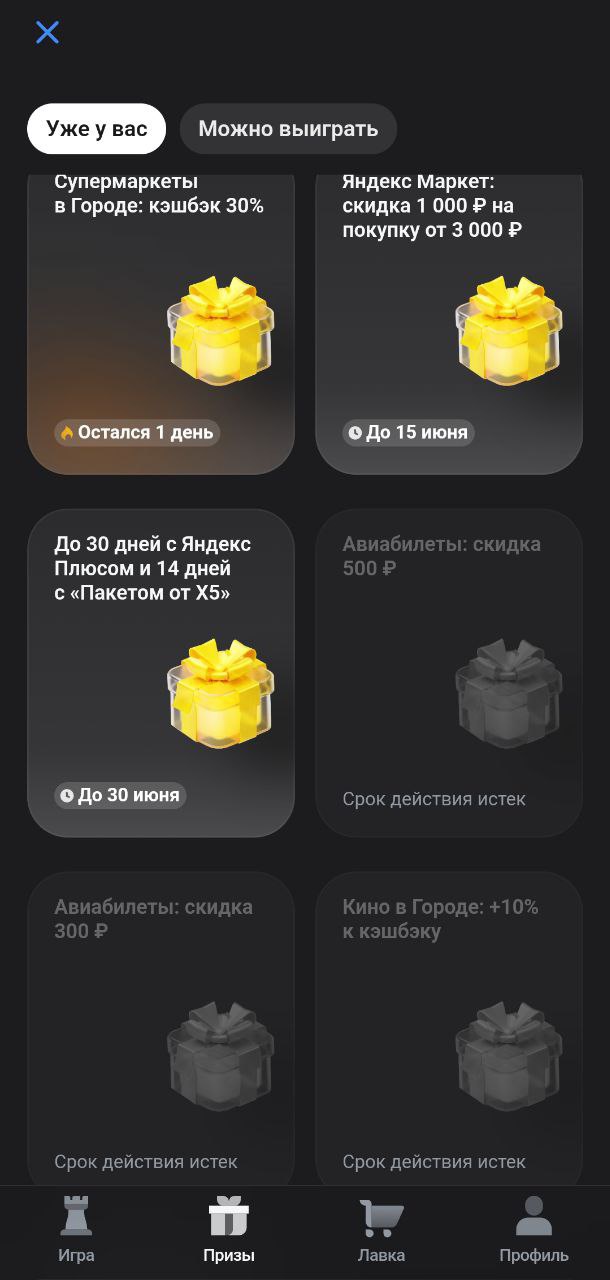Switch to 'Можно выиграть' filter
The height and width of the screenshot is (1280, 610).
(x=288, y=129)
